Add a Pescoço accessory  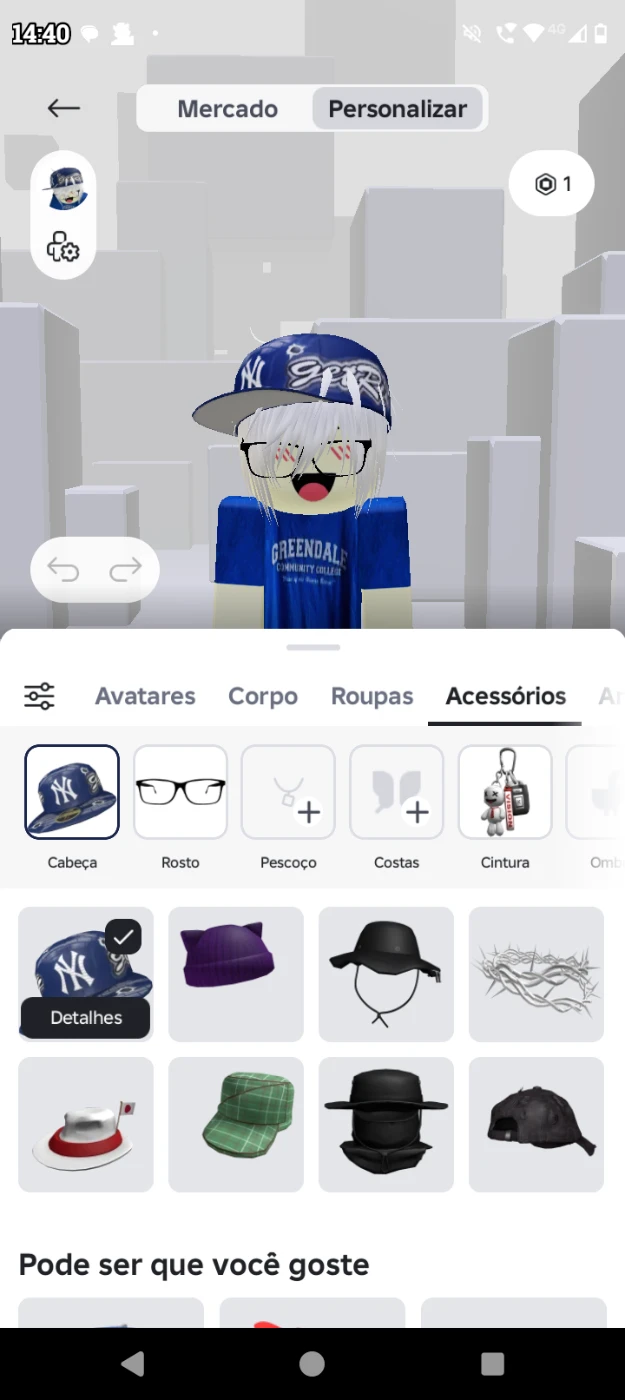coord(288,792)
